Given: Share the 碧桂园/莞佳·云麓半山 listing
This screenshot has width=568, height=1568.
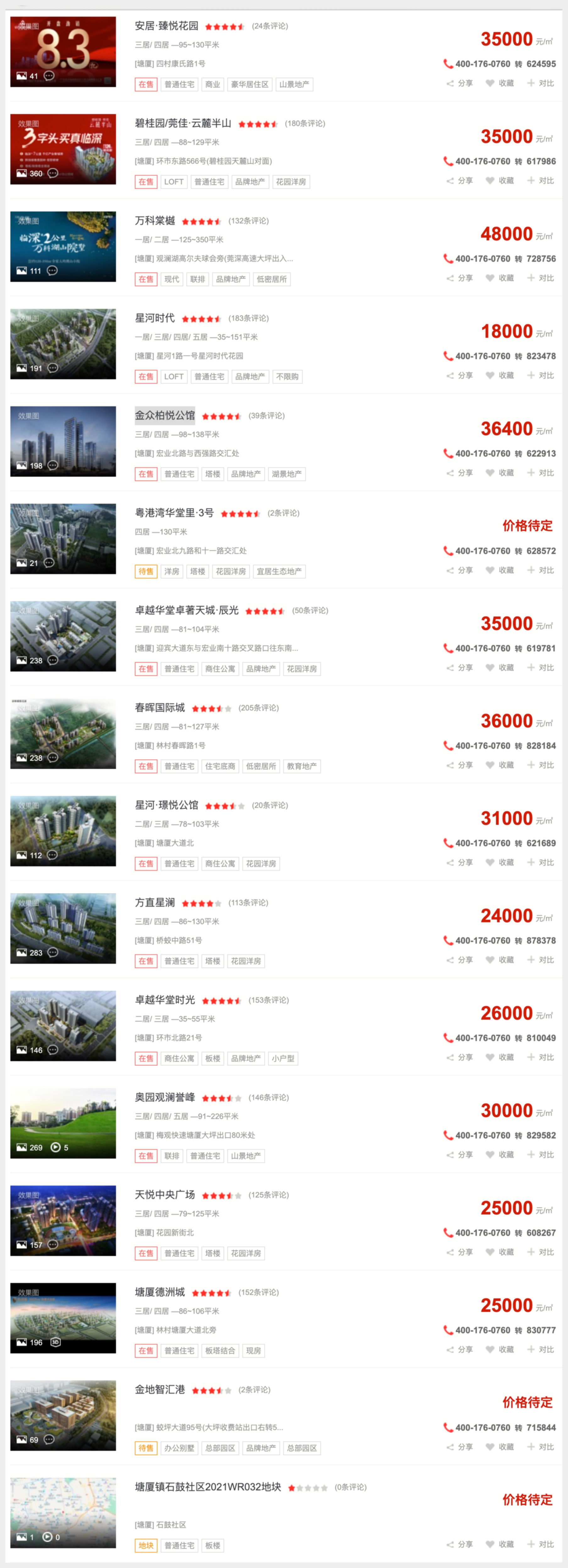Looking at the screenshot, I should pyautogui.click(x=460, y=181).
